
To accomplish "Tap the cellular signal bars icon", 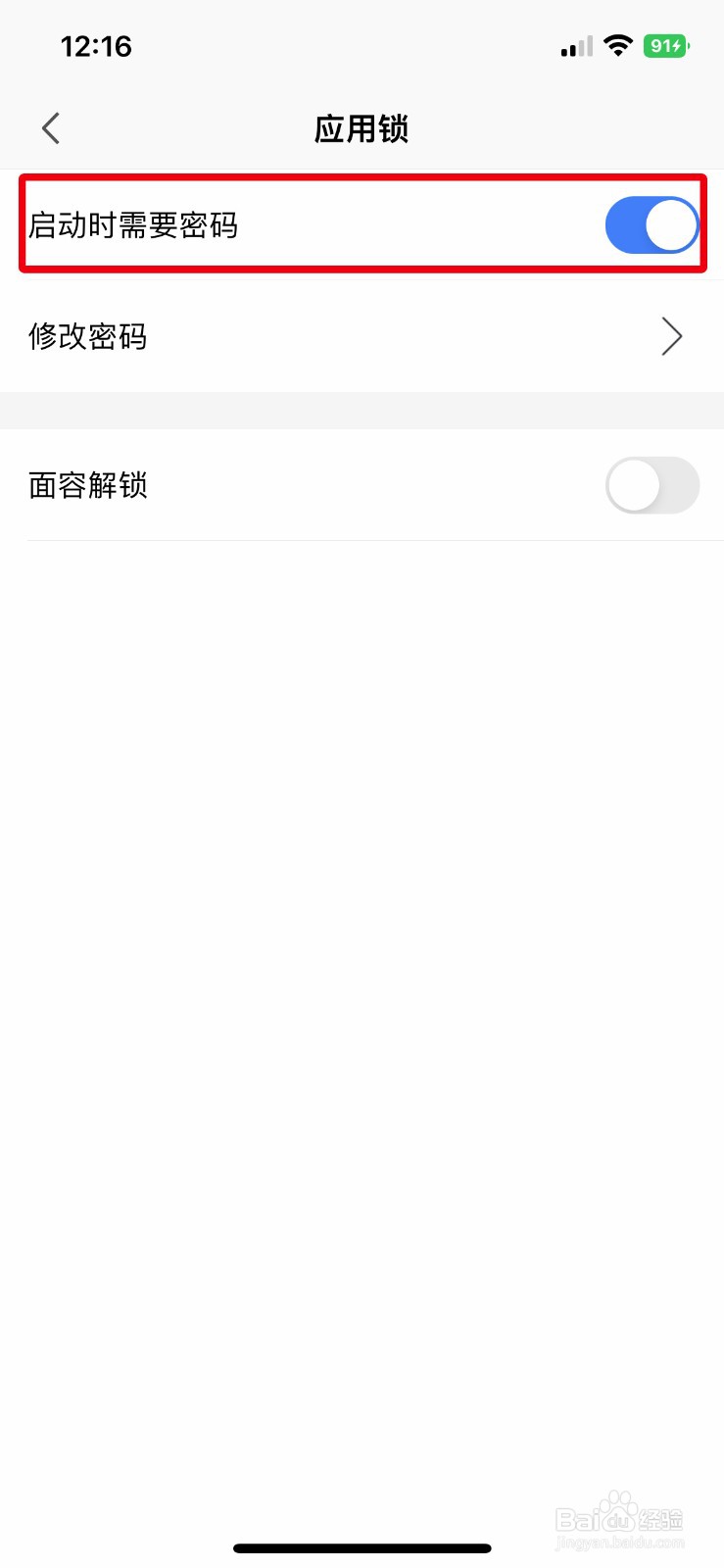I will (x=576, y=45).
